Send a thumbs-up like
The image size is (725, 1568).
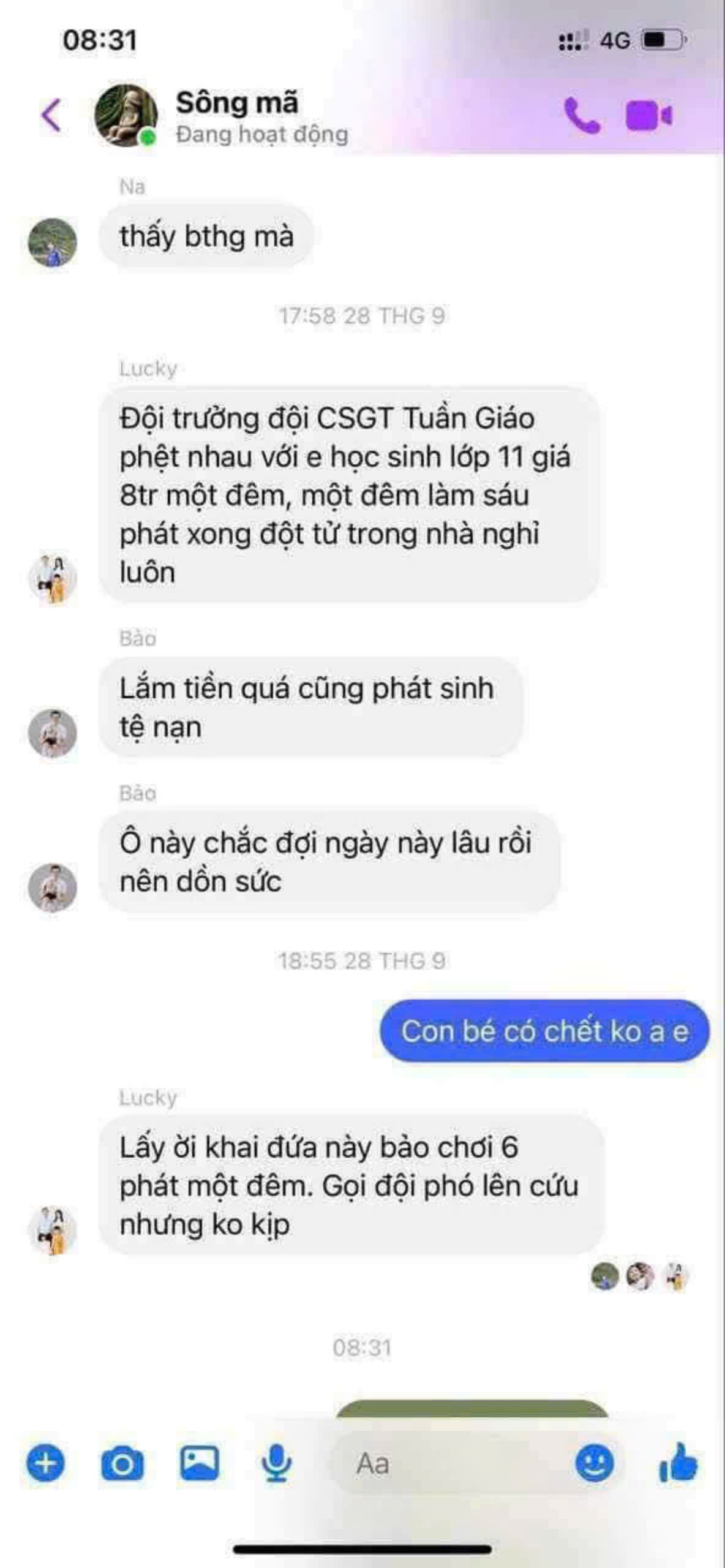[x=678, y=1463]
